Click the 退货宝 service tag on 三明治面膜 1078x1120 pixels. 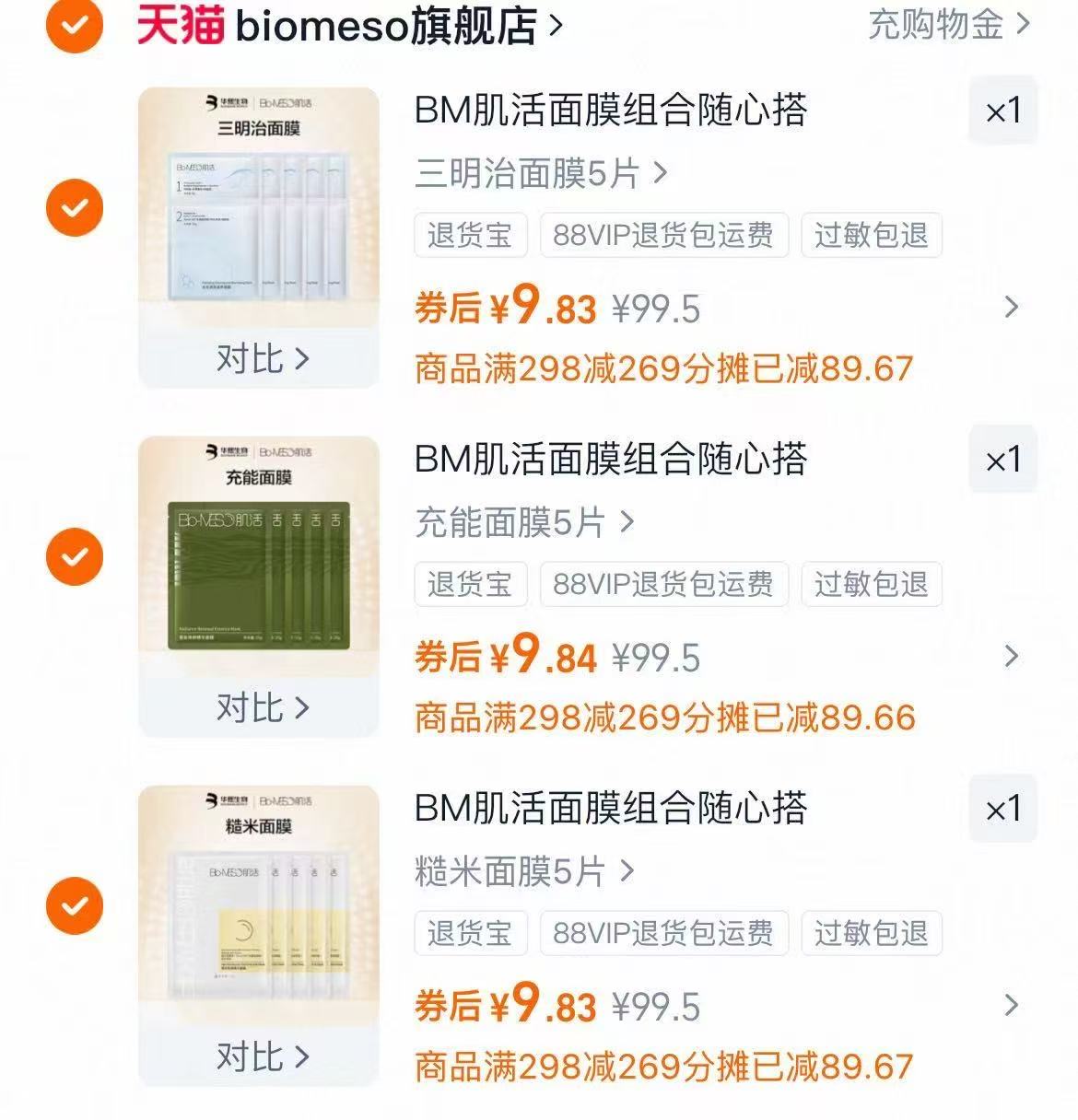pos(470,236)
